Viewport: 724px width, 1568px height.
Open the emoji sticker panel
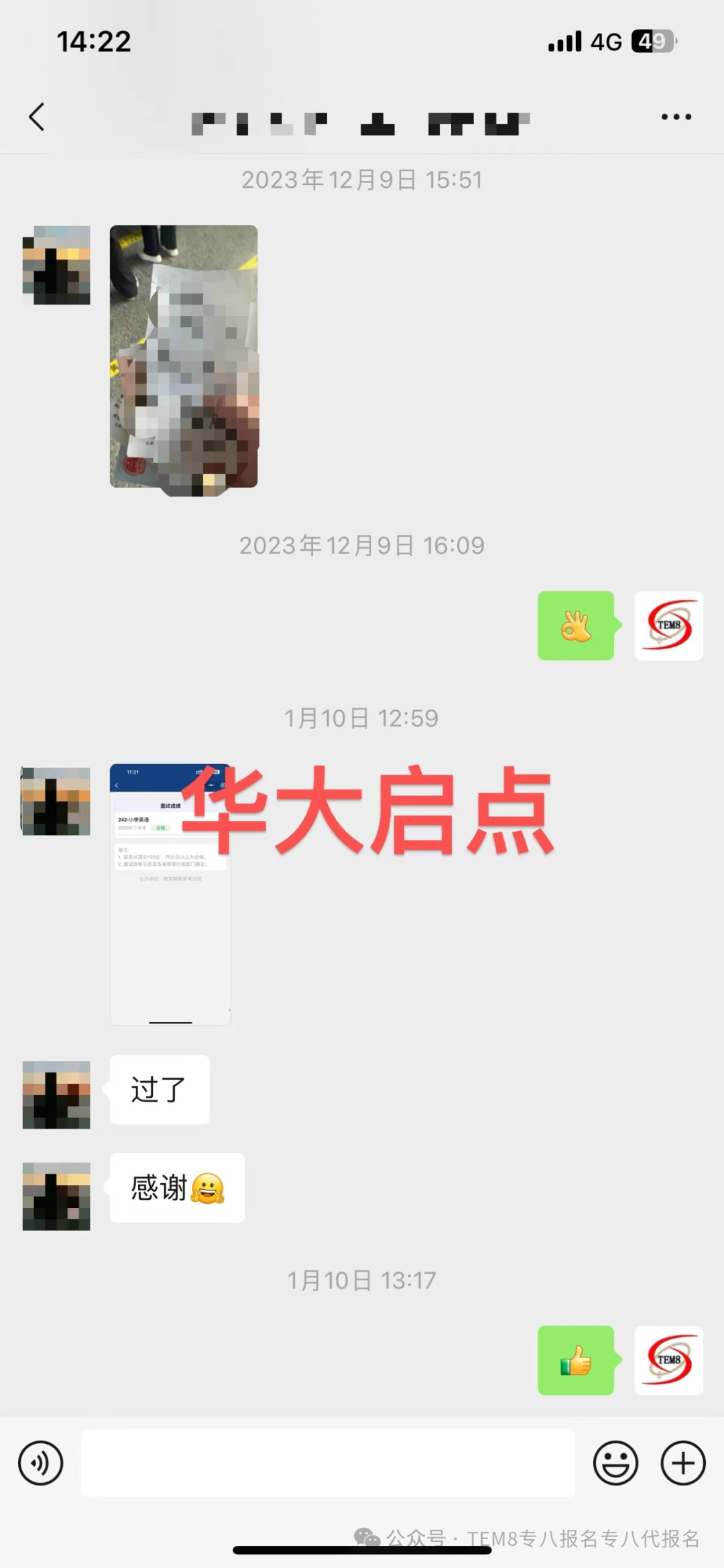(615, 1463)
